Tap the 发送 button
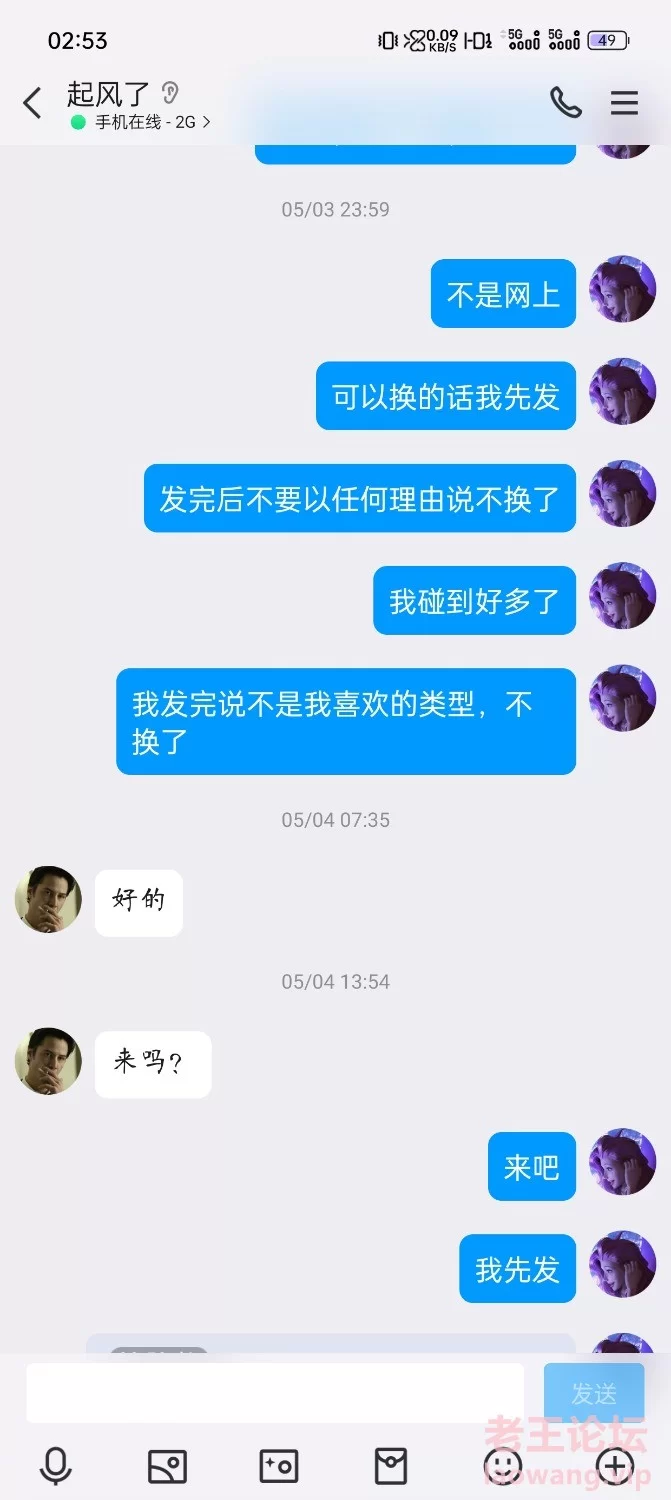Image resolution: width=671 pixels, height=1500 pixels. (x=593, y=1392)
